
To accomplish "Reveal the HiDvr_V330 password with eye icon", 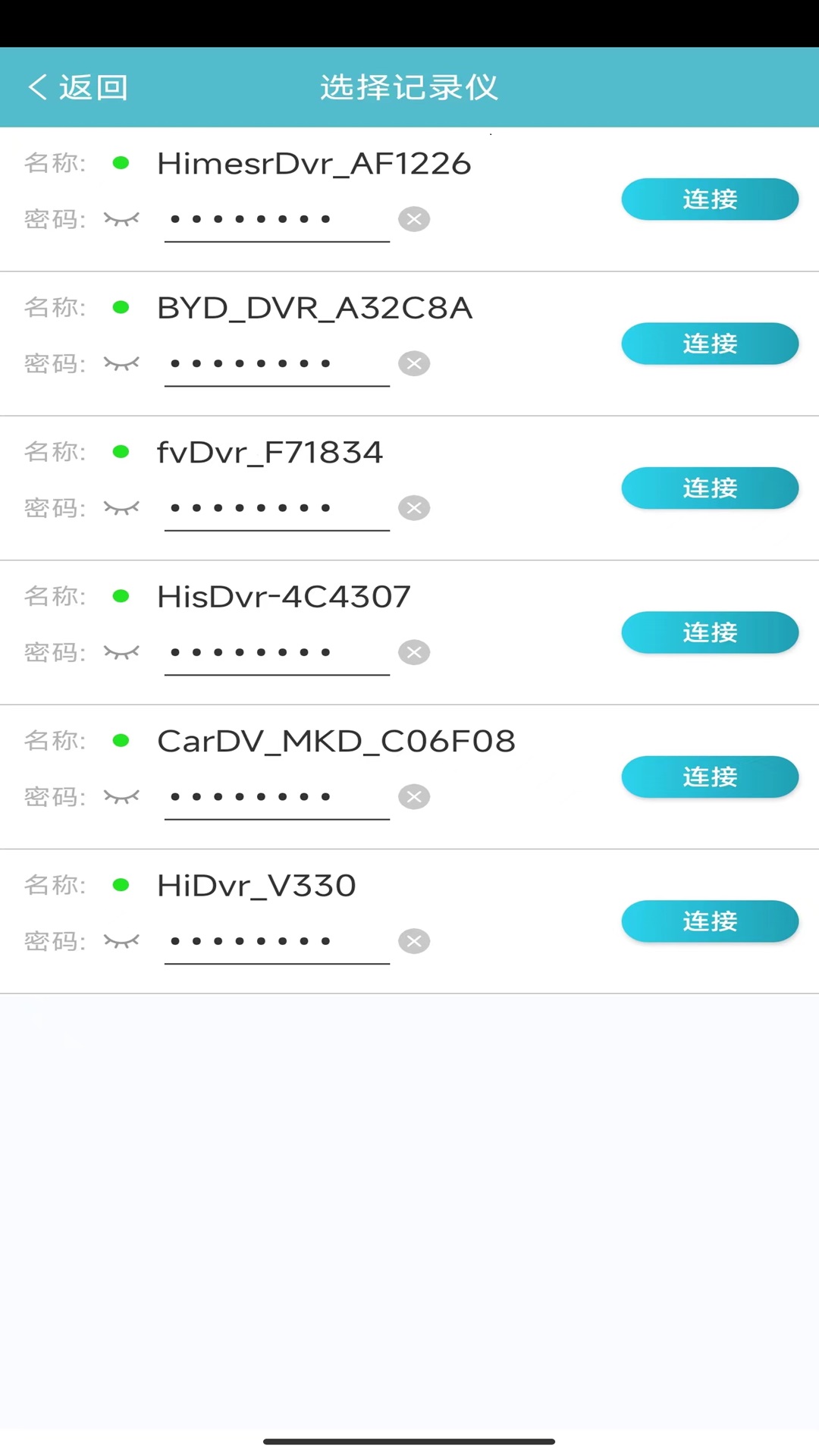I will pyautogui.click(x=121, y=940).
